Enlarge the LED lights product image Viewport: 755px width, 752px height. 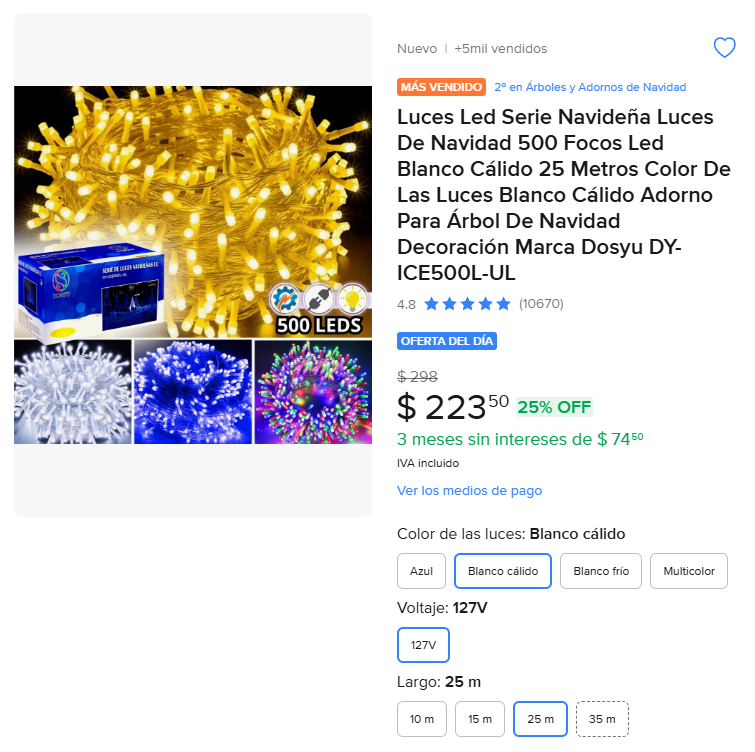pyautogui.click(x=193, y=265)
